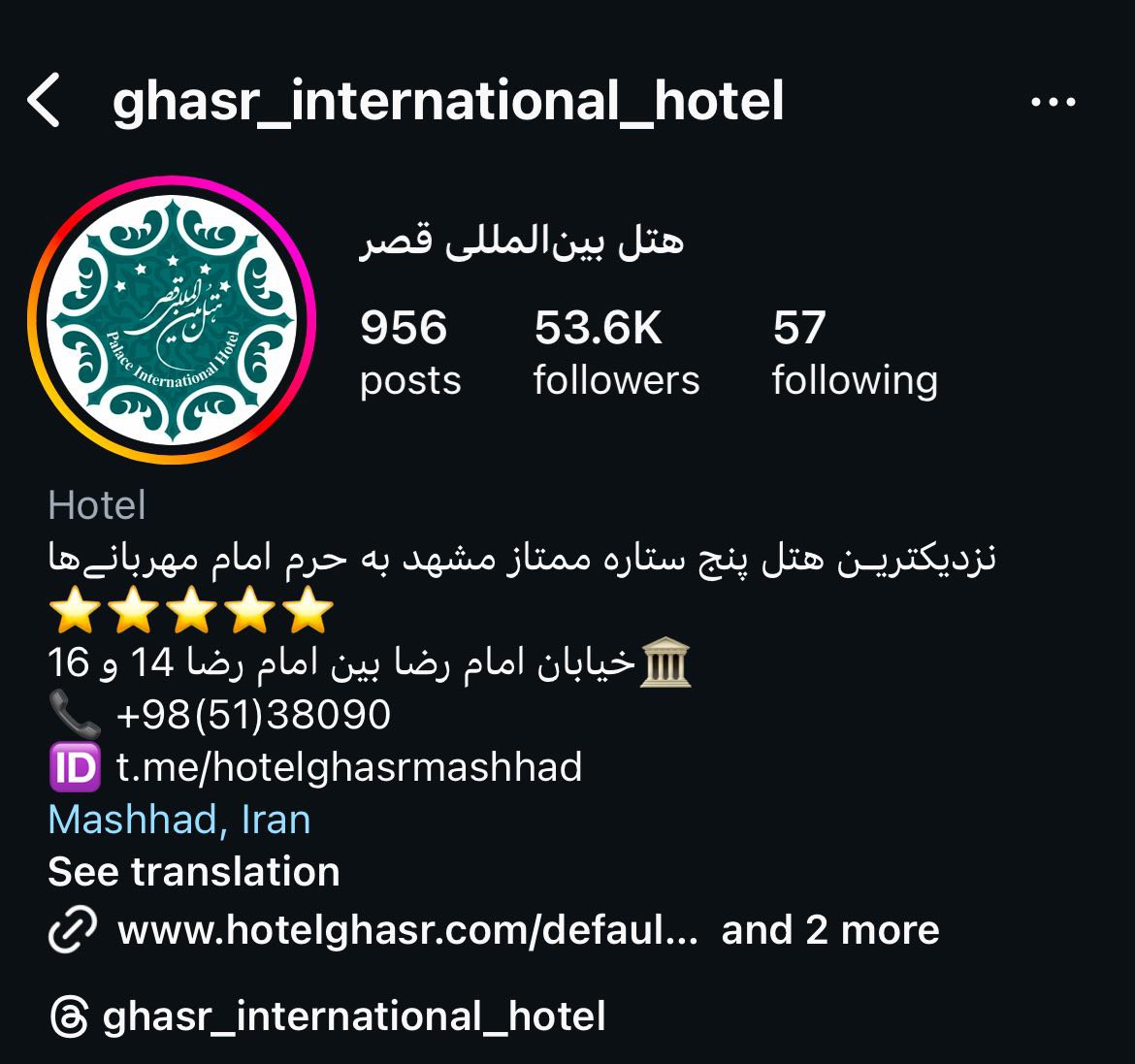
Task: View the hotel's story via the profile picture
Action: click(x=172, y=320)
